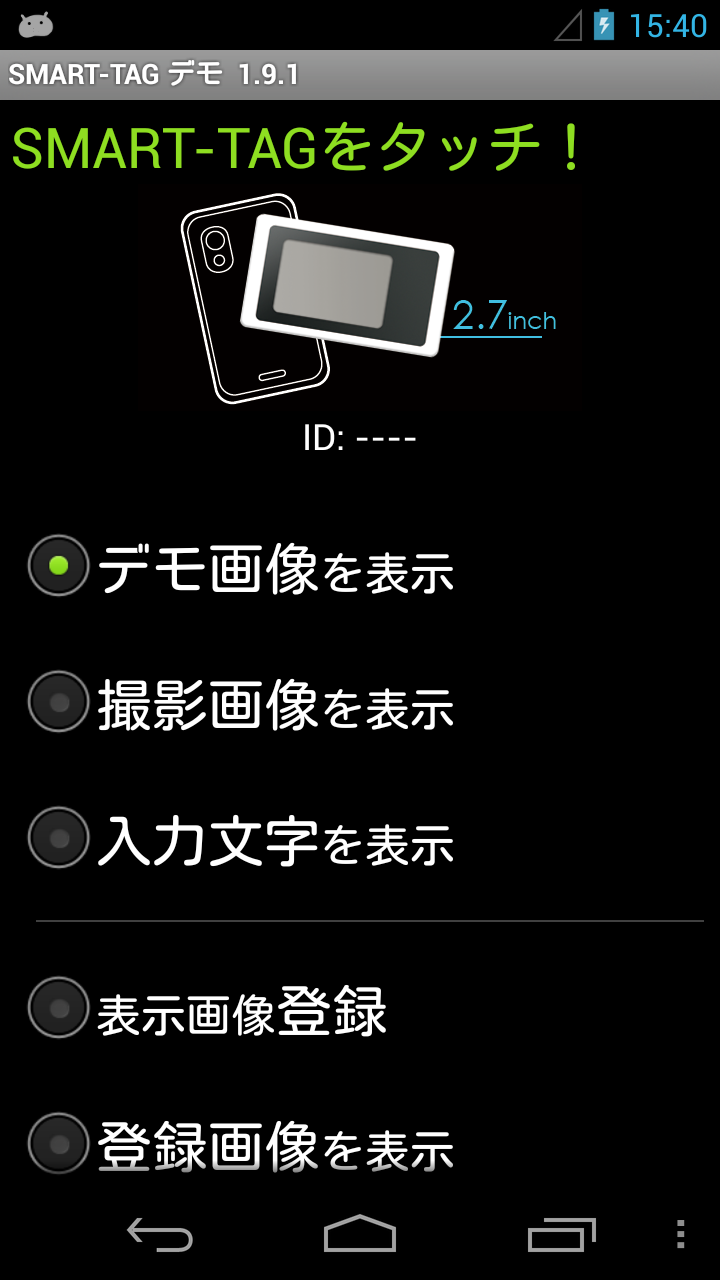The height and width of the screenshot is (1280, 720).
Task: Return to the home screen
Action: [x=360, y=1234]
